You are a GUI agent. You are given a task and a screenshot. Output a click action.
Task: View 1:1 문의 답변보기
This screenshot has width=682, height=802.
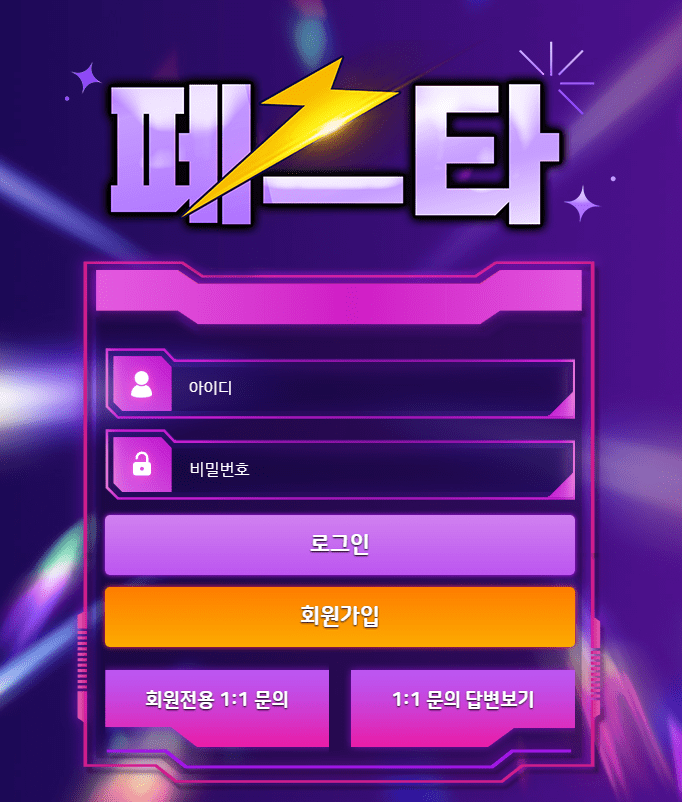pyautogui.click(x=463, y=700)
